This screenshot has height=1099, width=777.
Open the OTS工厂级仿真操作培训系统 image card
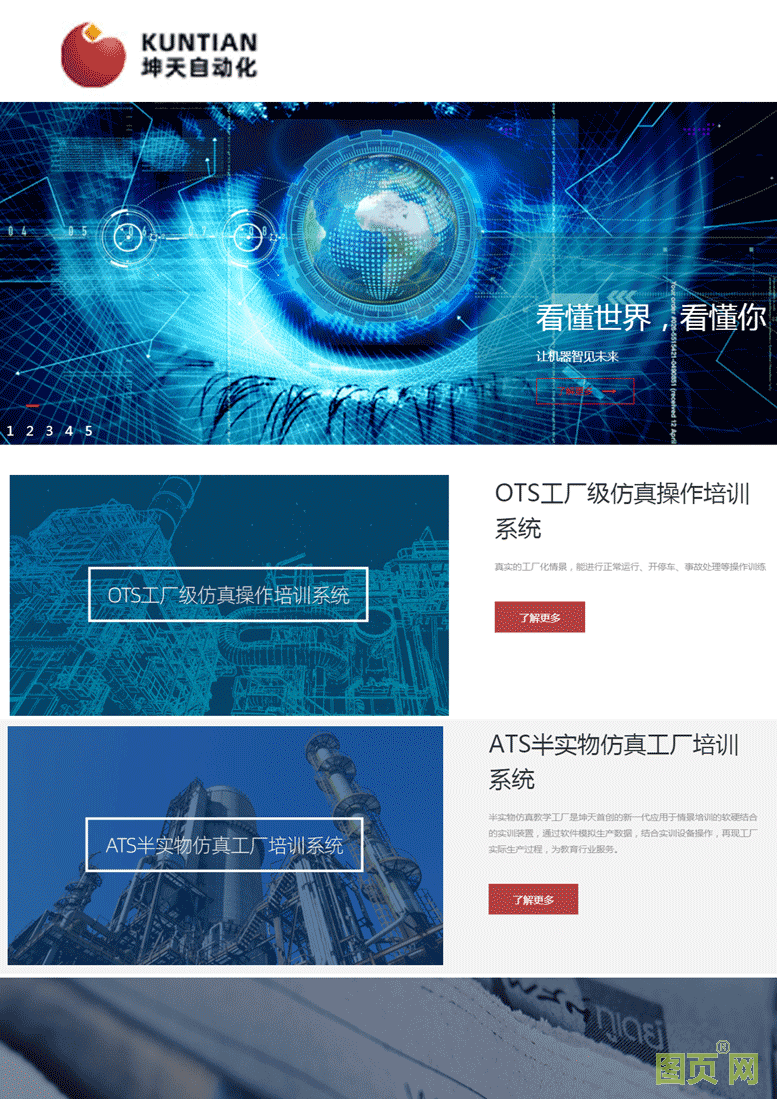click(229, 595)
